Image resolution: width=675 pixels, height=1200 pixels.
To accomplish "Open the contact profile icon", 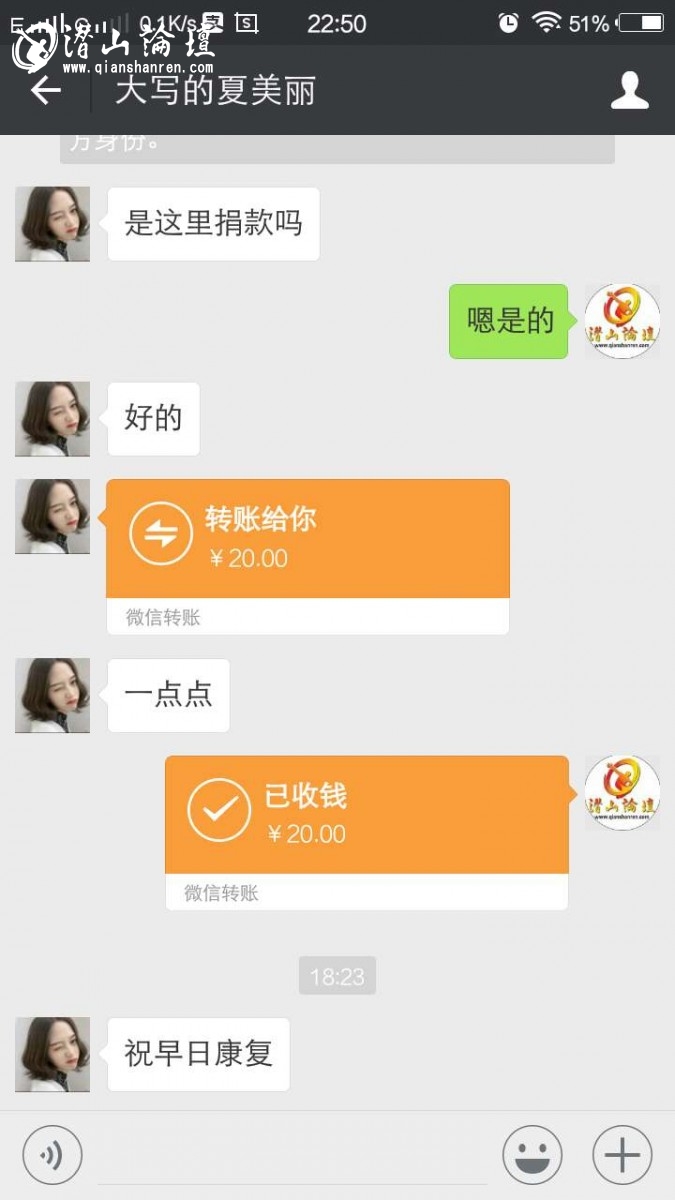I will (629, 91).
